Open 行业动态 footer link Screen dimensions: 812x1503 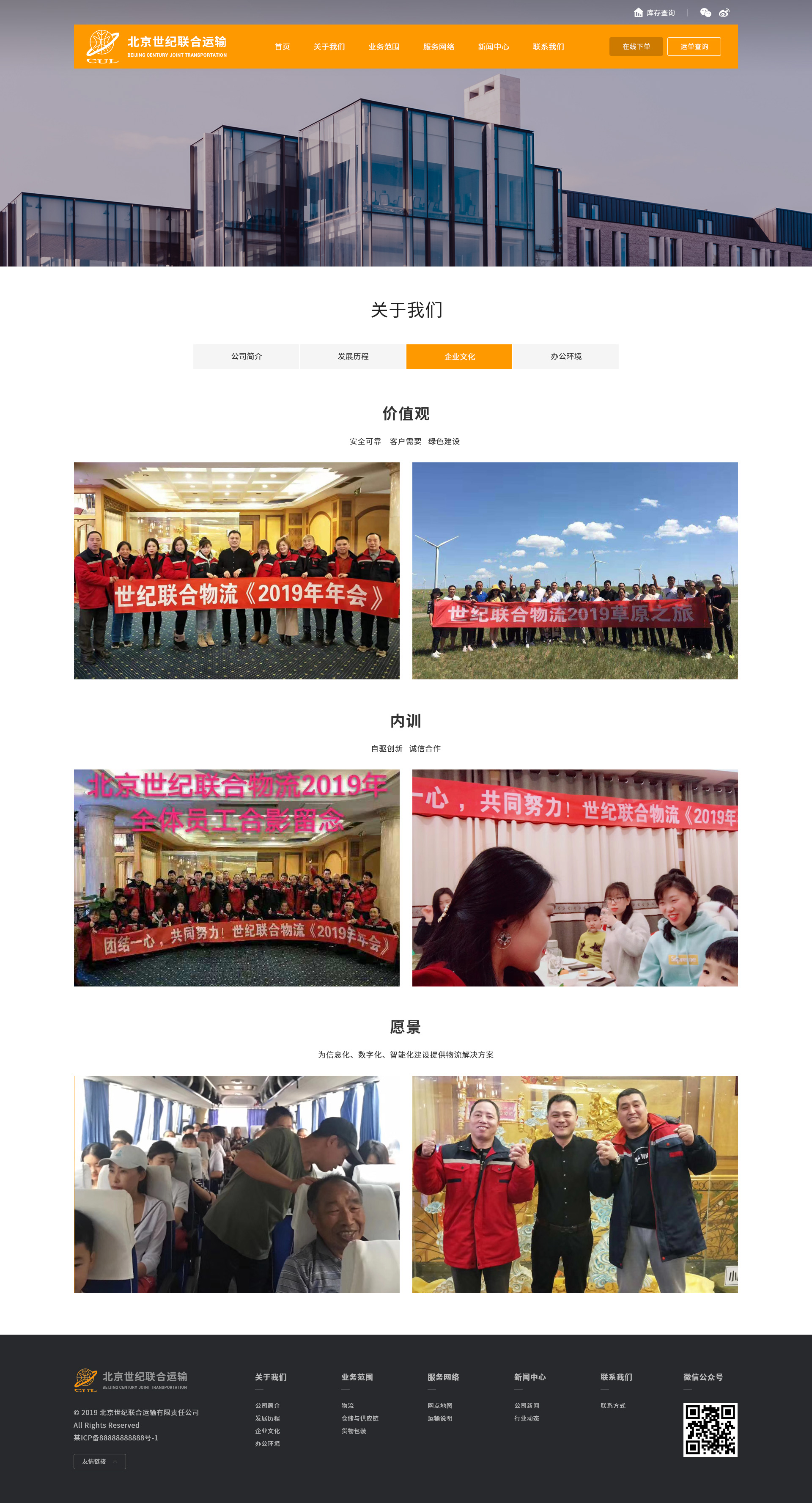click(x=526, y=1418)
